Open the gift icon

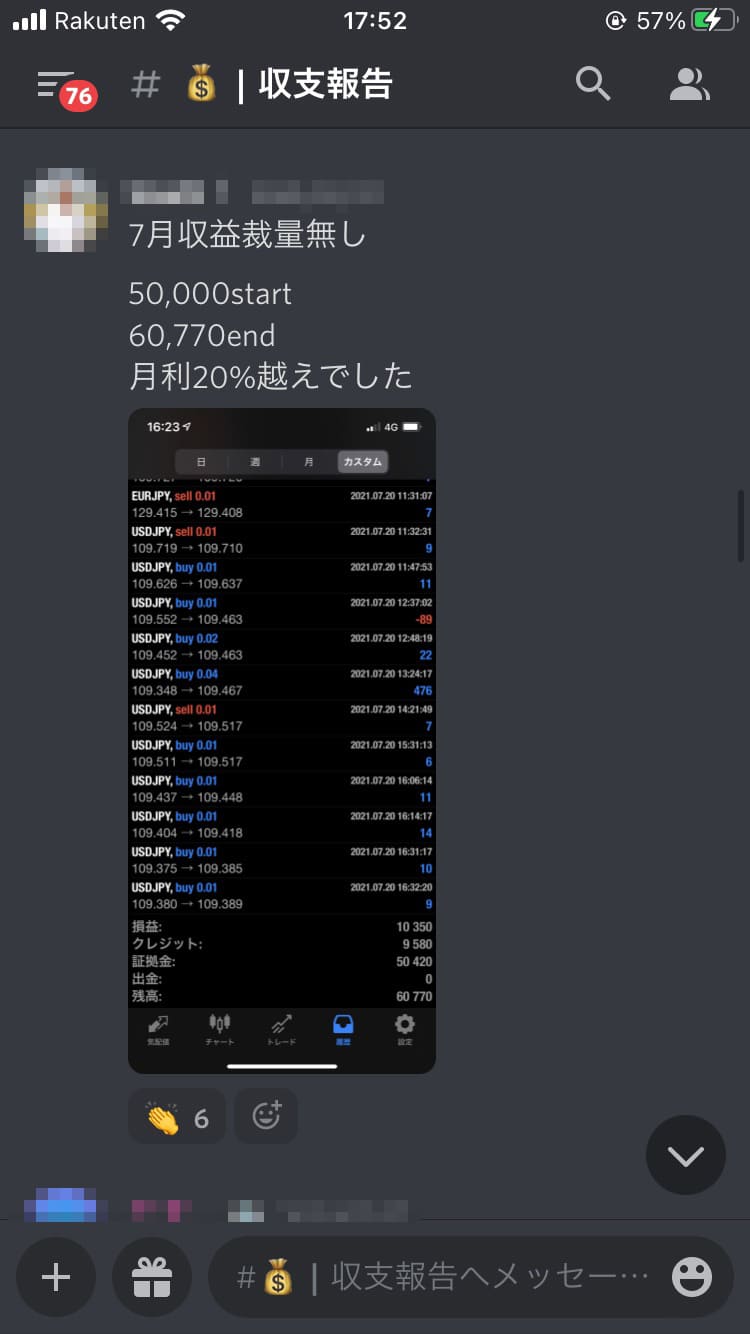tap(152, 1277)
